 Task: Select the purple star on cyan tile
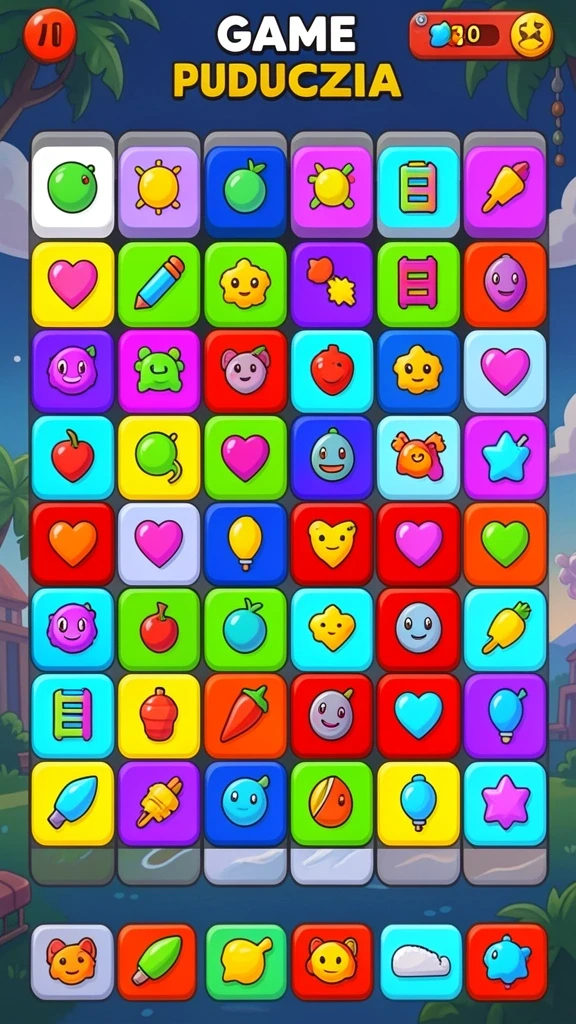tap(505, 803)
